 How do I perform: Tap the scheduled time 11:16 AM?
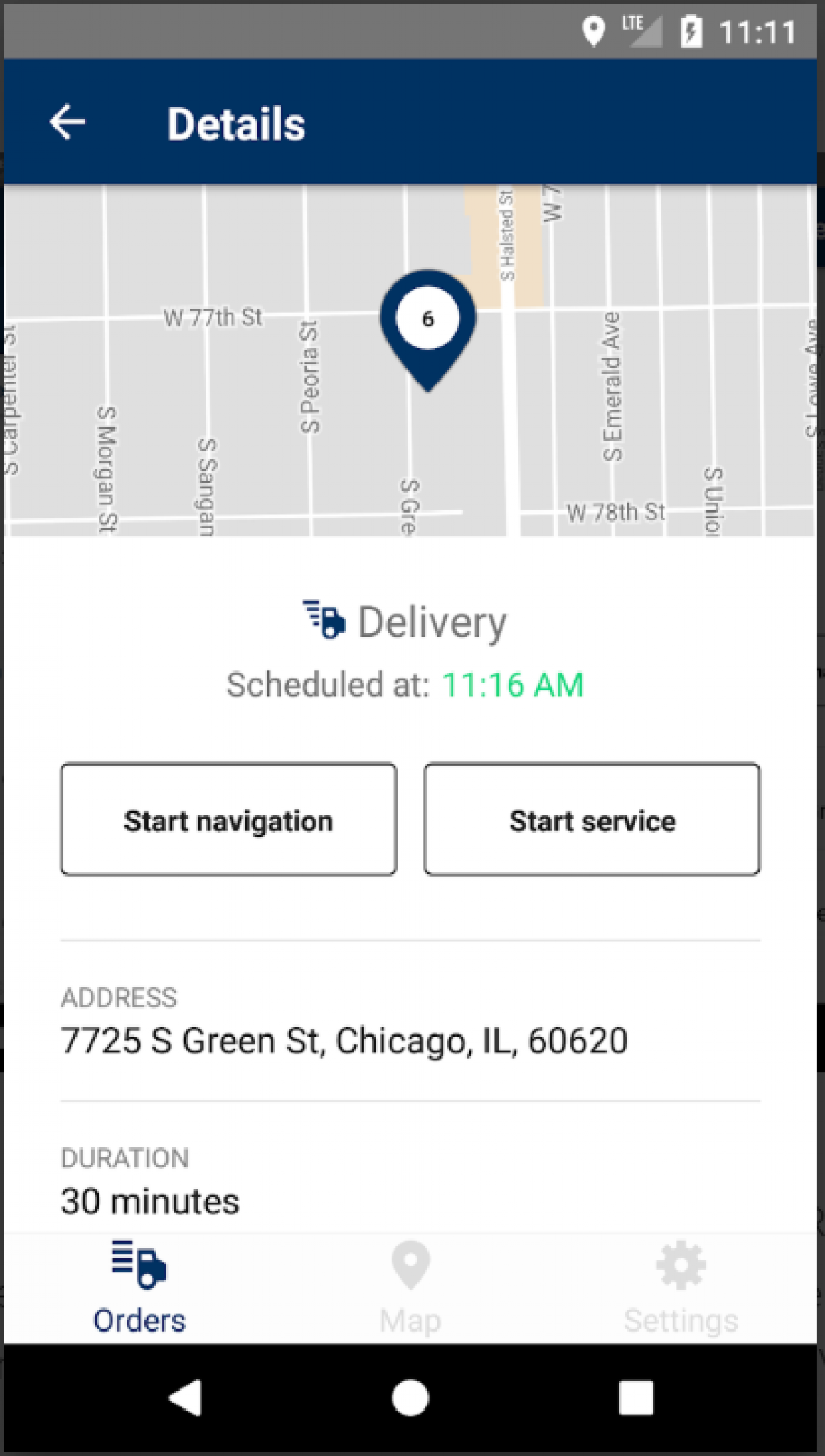pos(512,685)
